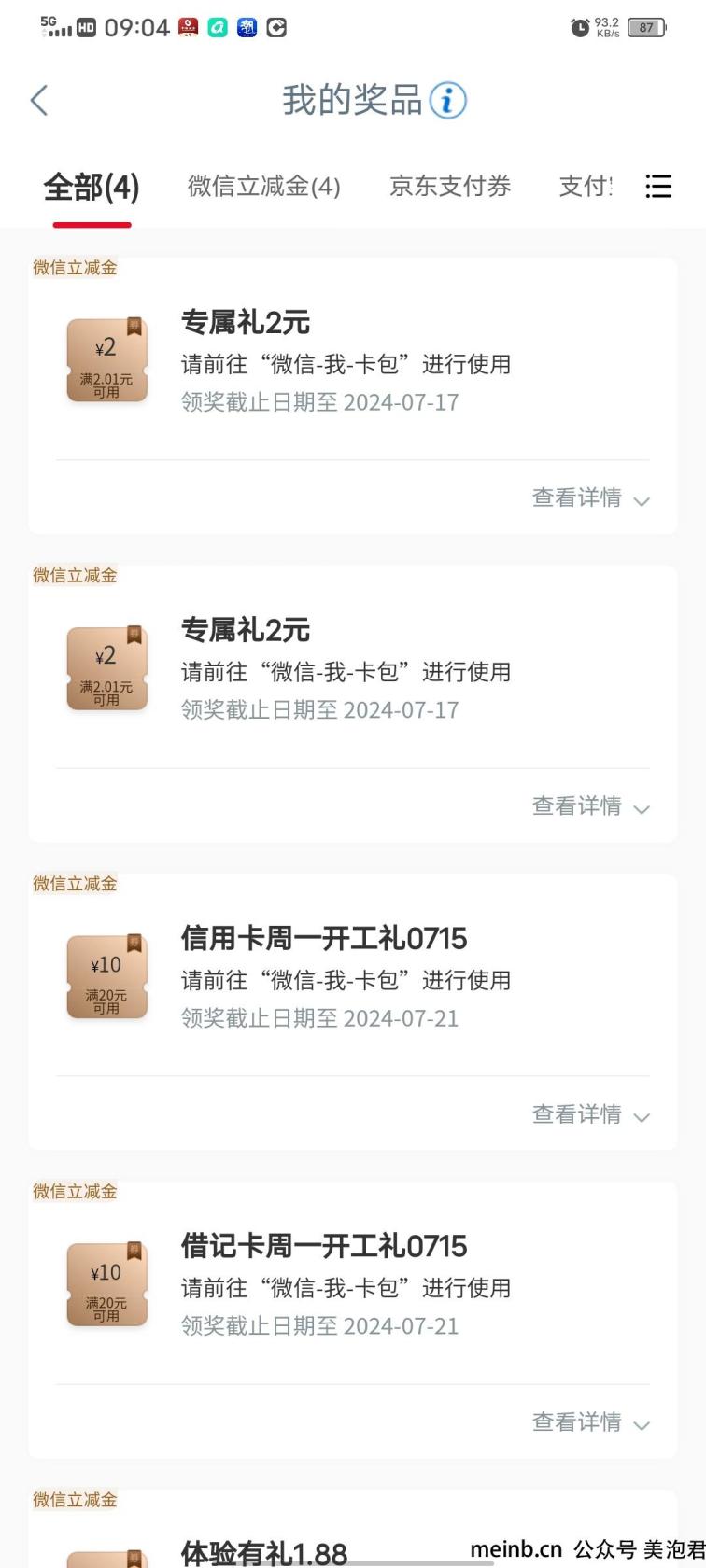
Task: Open the info icon beside 我的奖品
Action: click(447, 100)
